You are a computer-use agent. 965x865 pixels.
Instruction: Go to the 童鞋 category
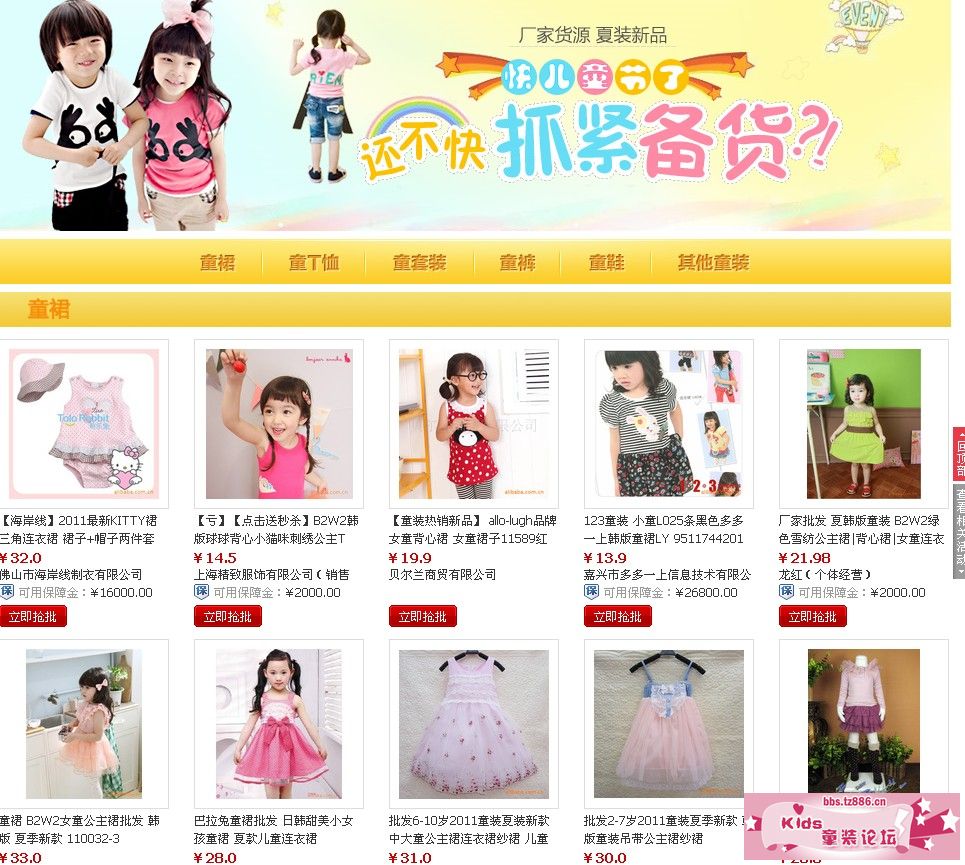[x=606, y=263]
